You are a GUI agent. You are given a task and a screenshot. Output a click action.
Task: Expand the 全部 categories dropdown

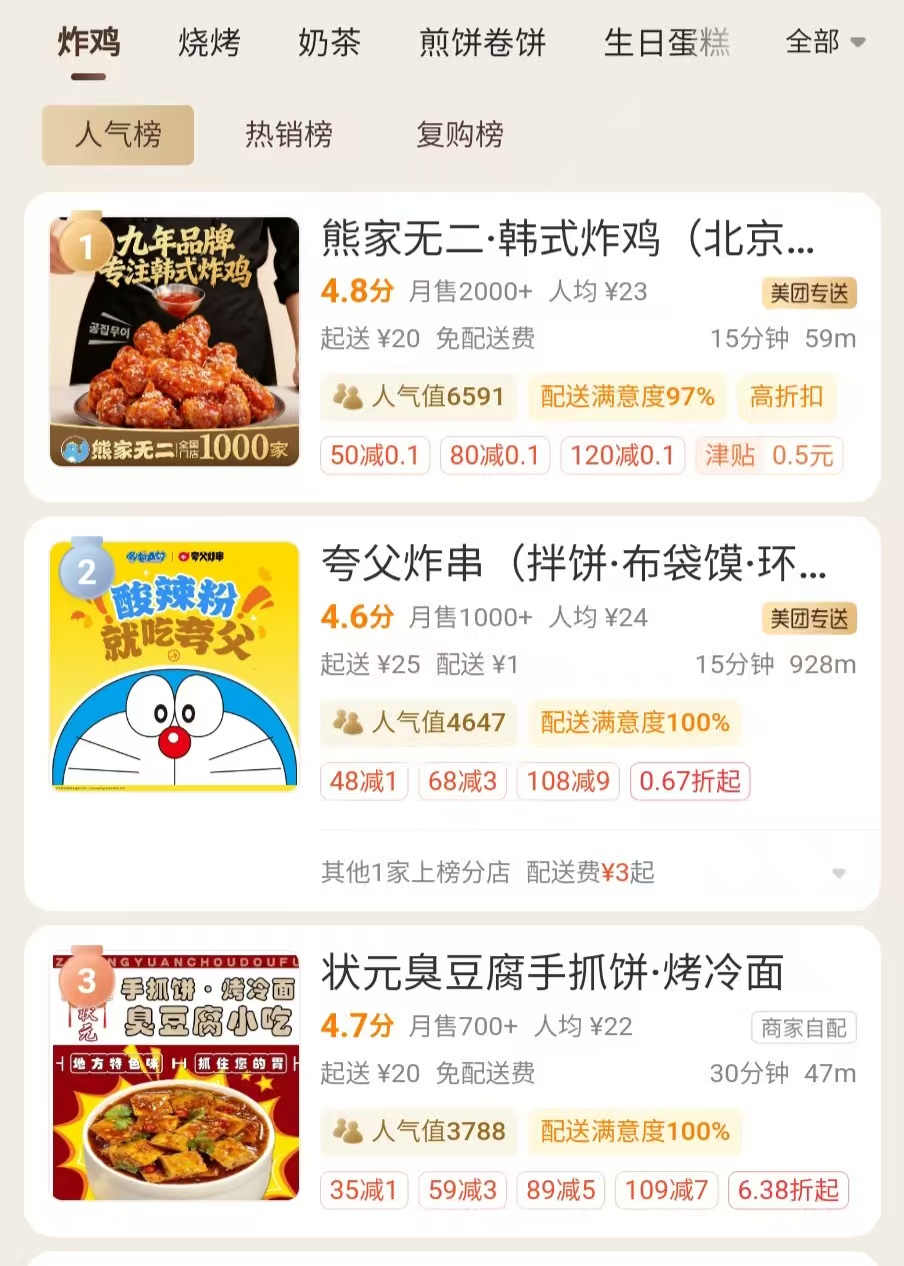point(826,42)
